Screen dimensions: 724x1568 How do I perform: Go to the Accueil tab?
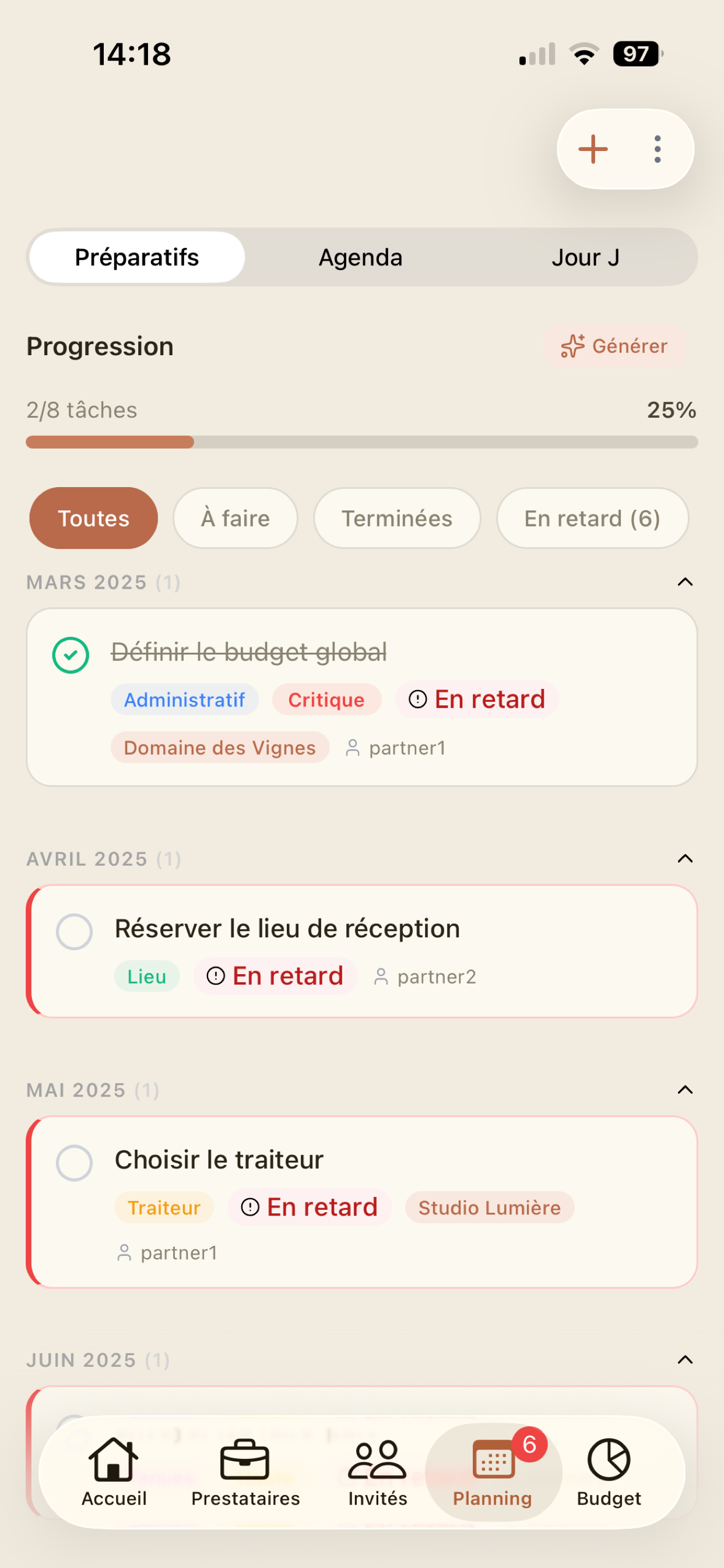[x=114, y=1472]
